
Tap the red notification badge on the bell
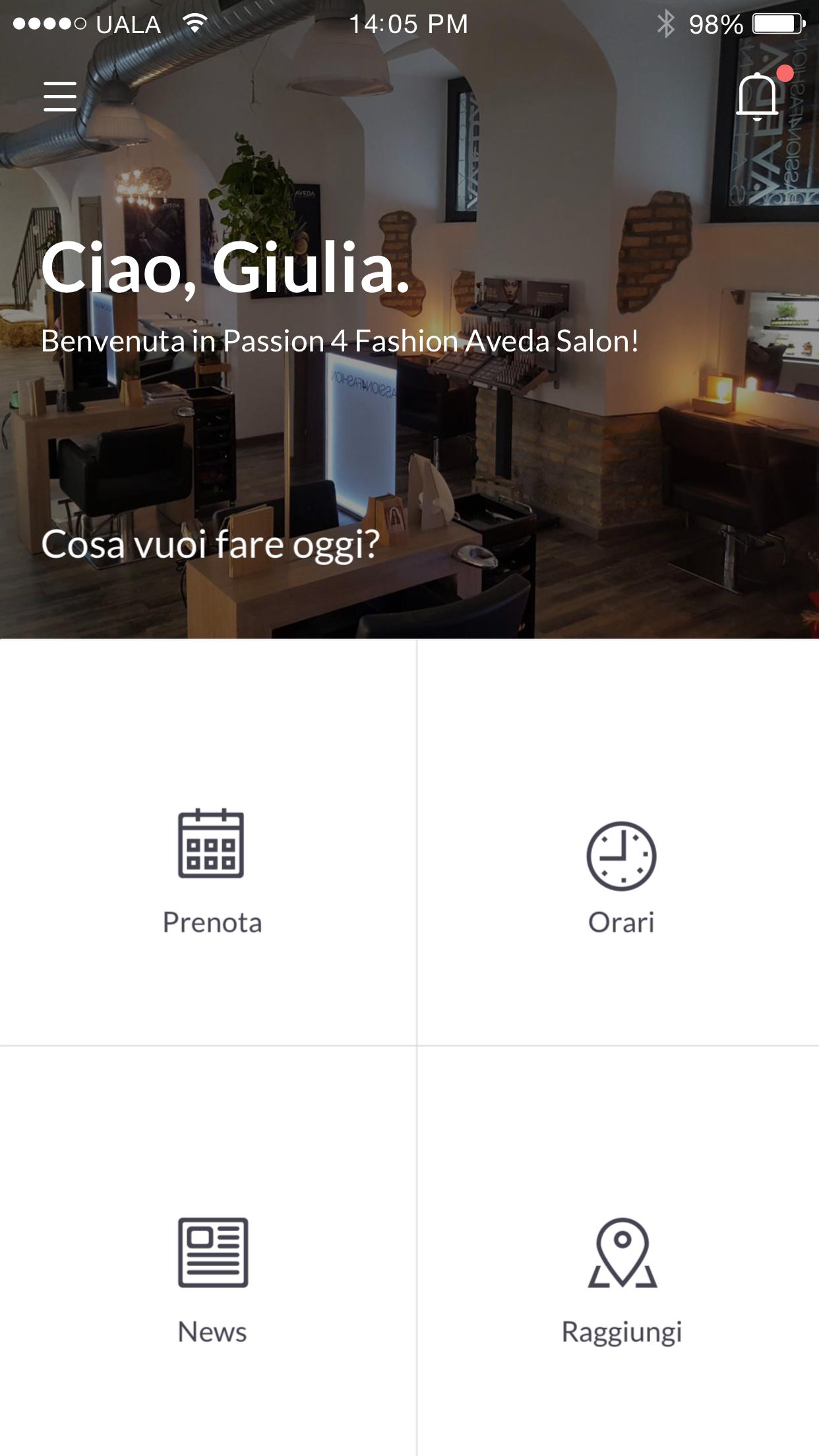tap(785, 75)
